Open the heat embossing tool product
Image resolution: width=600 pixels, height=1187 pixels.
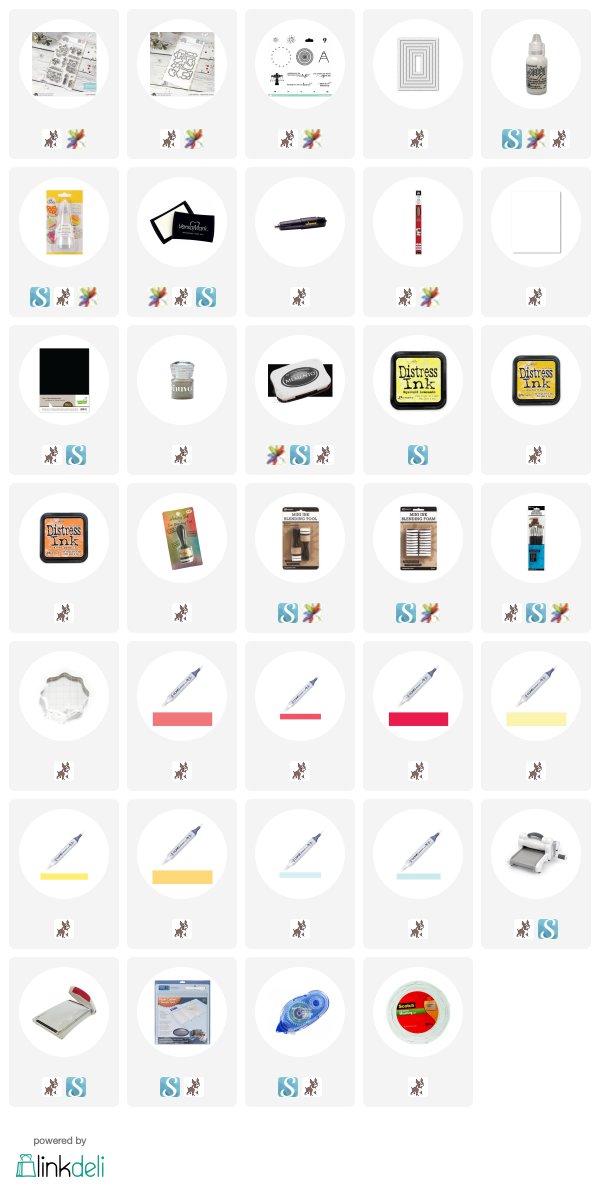pyautogui.click(x=300, y=223)
